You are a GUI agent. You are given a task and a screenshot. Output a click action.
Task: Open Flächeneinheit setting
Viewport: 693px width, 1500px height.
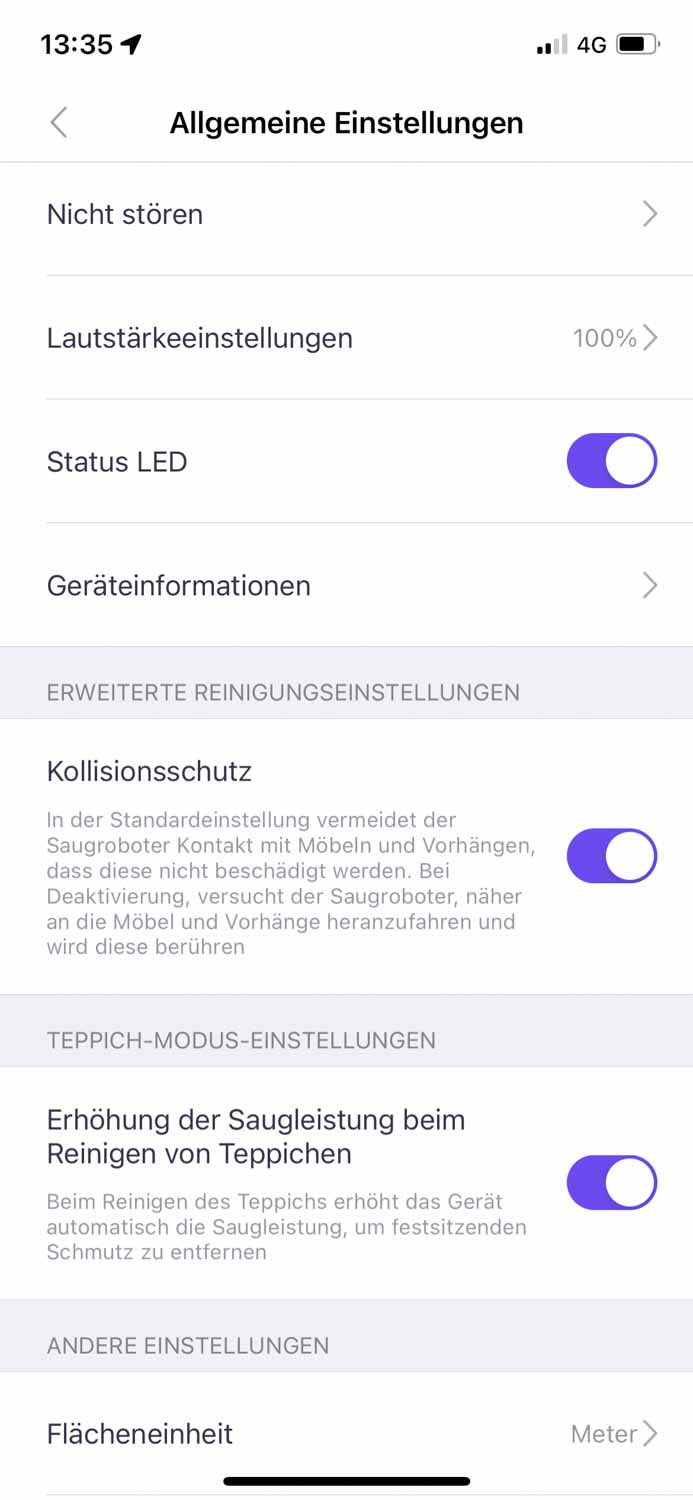[346, 1433]
